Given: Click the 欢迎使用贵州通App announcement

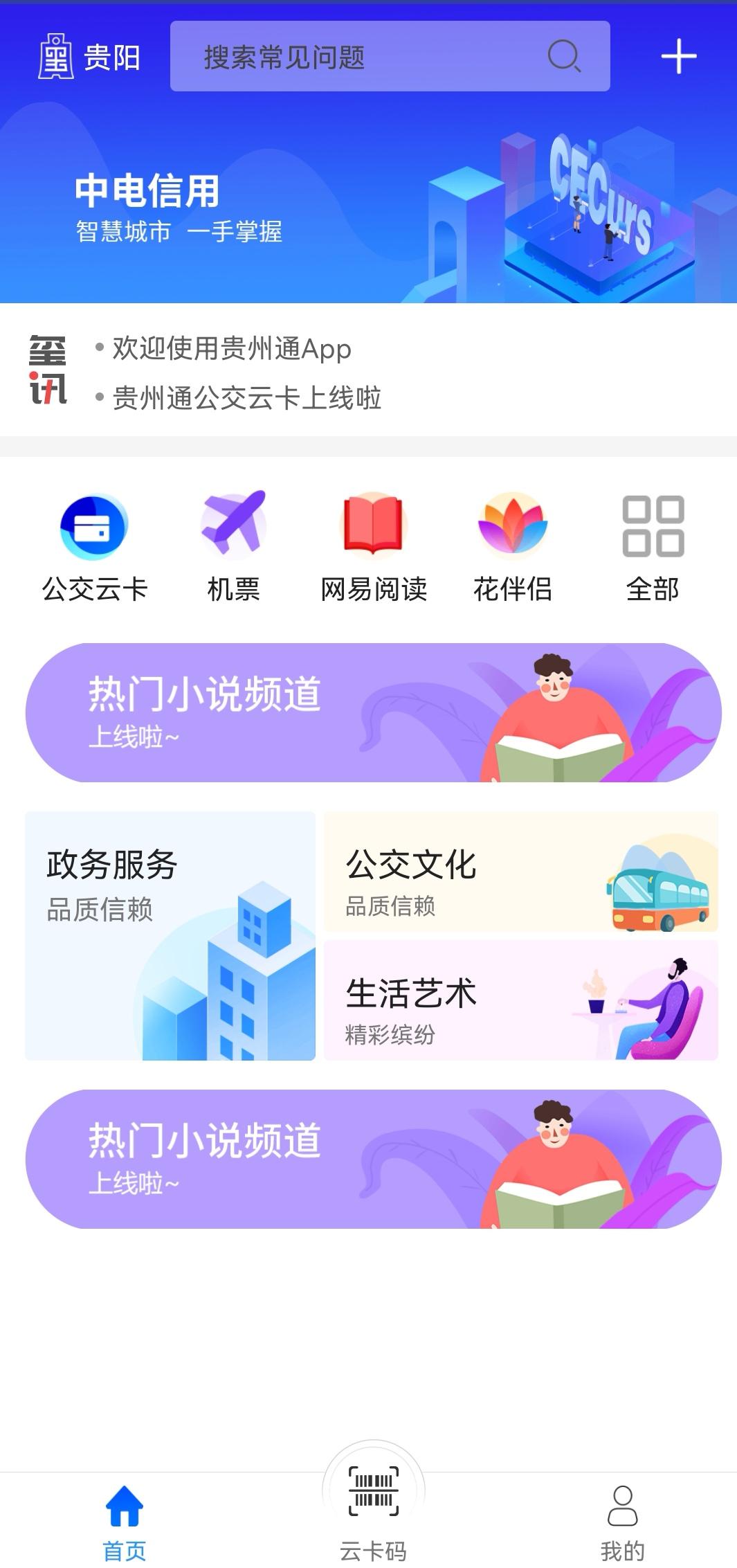Looking at the screenshot, I should (x=230, y=350).
